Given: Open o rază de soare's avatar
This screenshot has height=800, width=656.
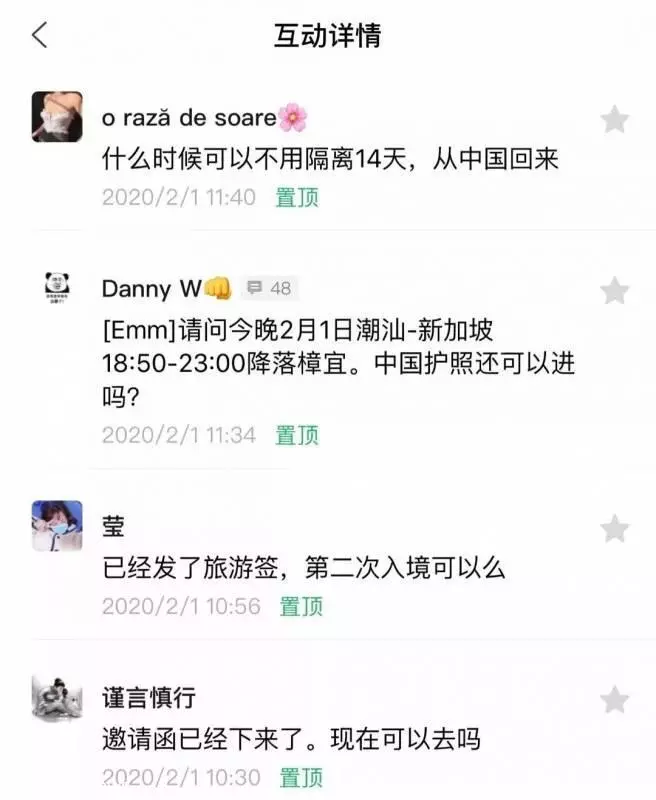Looking at the screenshot, I should click(57, 117).
